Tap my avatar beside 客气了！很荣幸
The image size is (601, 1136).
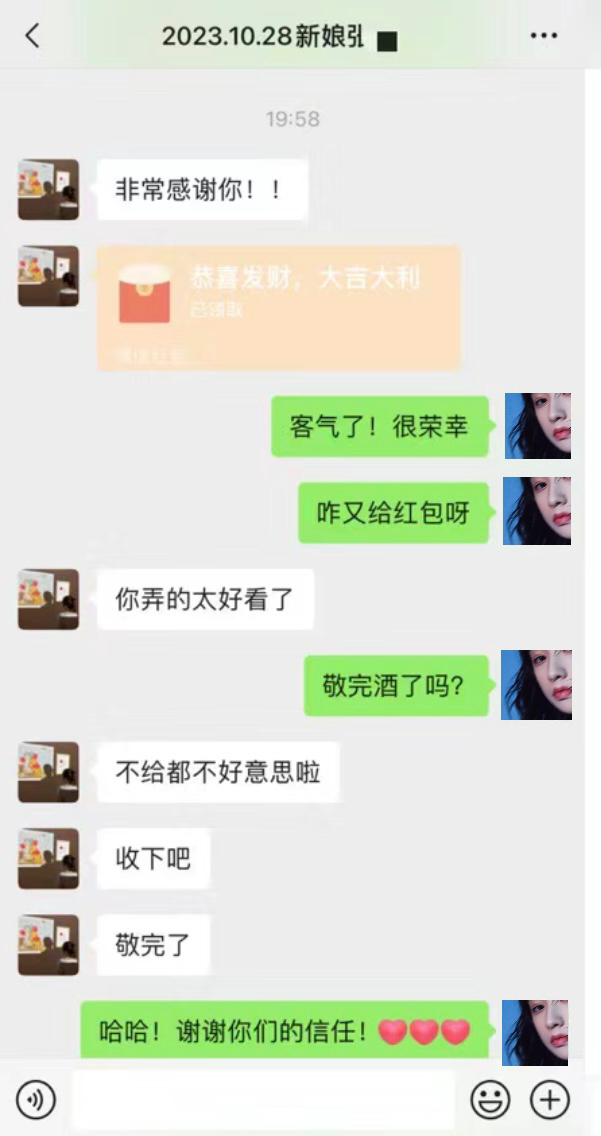coord(537,426)
